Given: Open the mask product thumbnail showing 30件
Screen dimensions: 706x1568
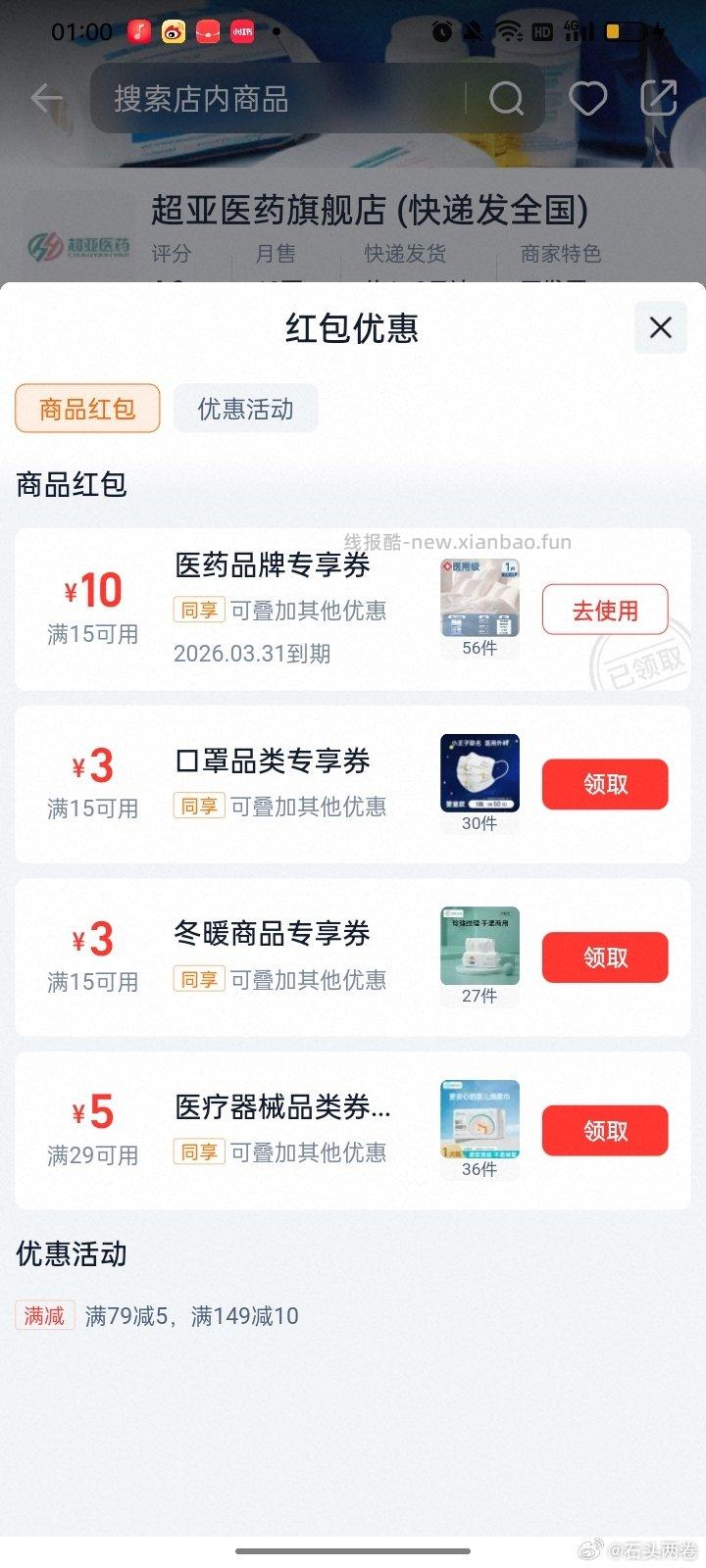Looking at the screenshot, I should point(479,772).
